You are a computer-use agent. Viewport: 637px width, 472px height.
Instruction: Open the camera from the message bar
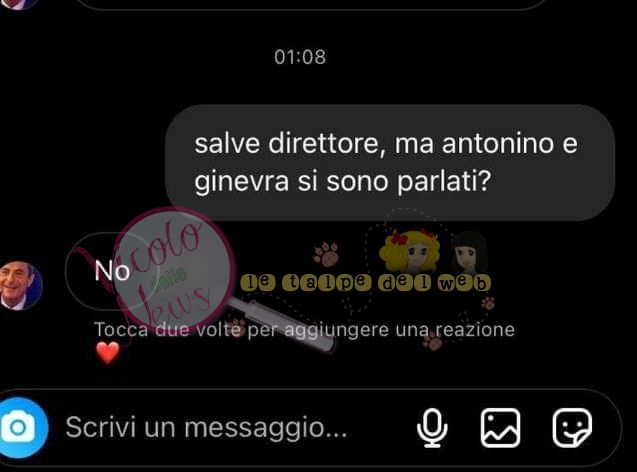[17, 430]
